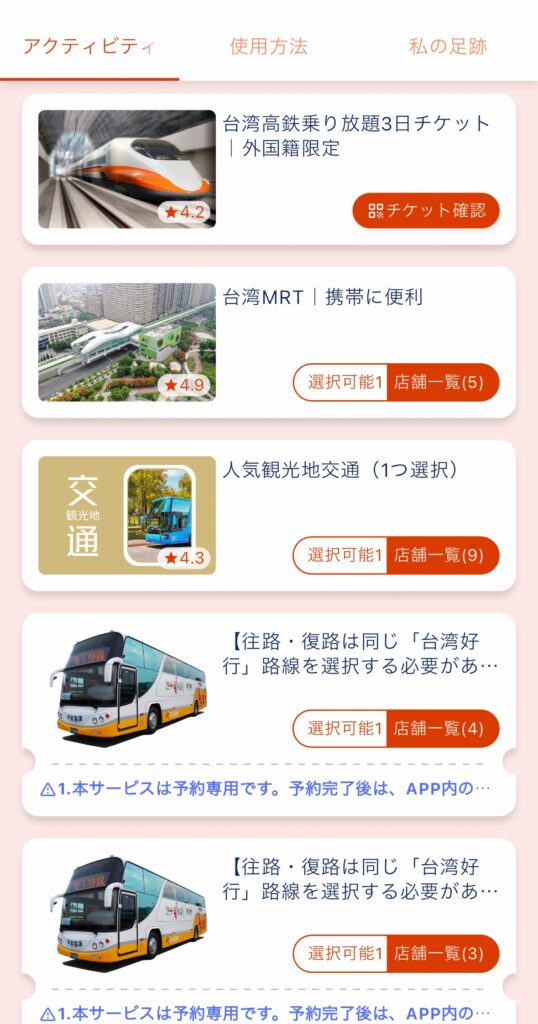Show 店舗一覧(3) for the 台湾好行 bus
Screen dimensions: 538x1024
point(443,953)
